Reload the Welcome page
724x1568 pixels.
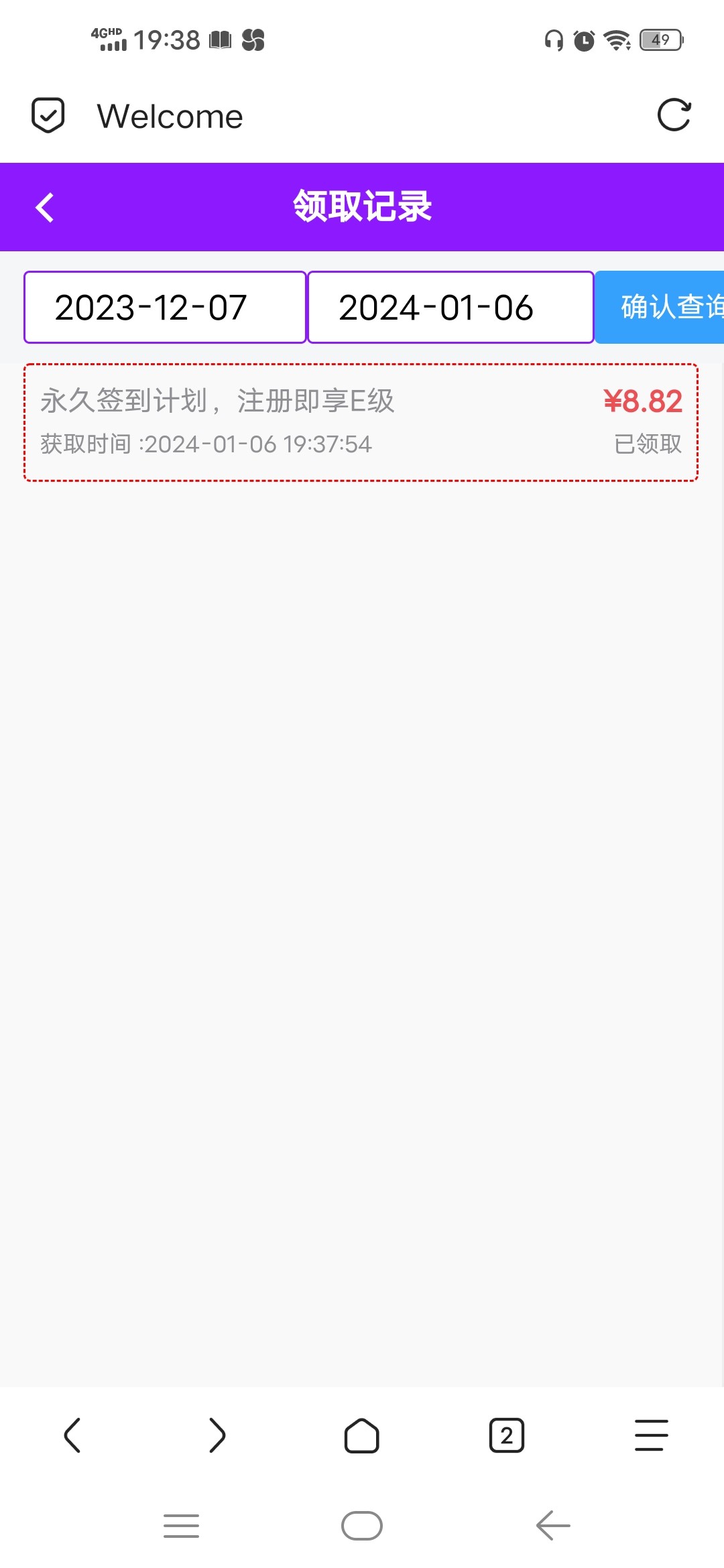point(674,115)
